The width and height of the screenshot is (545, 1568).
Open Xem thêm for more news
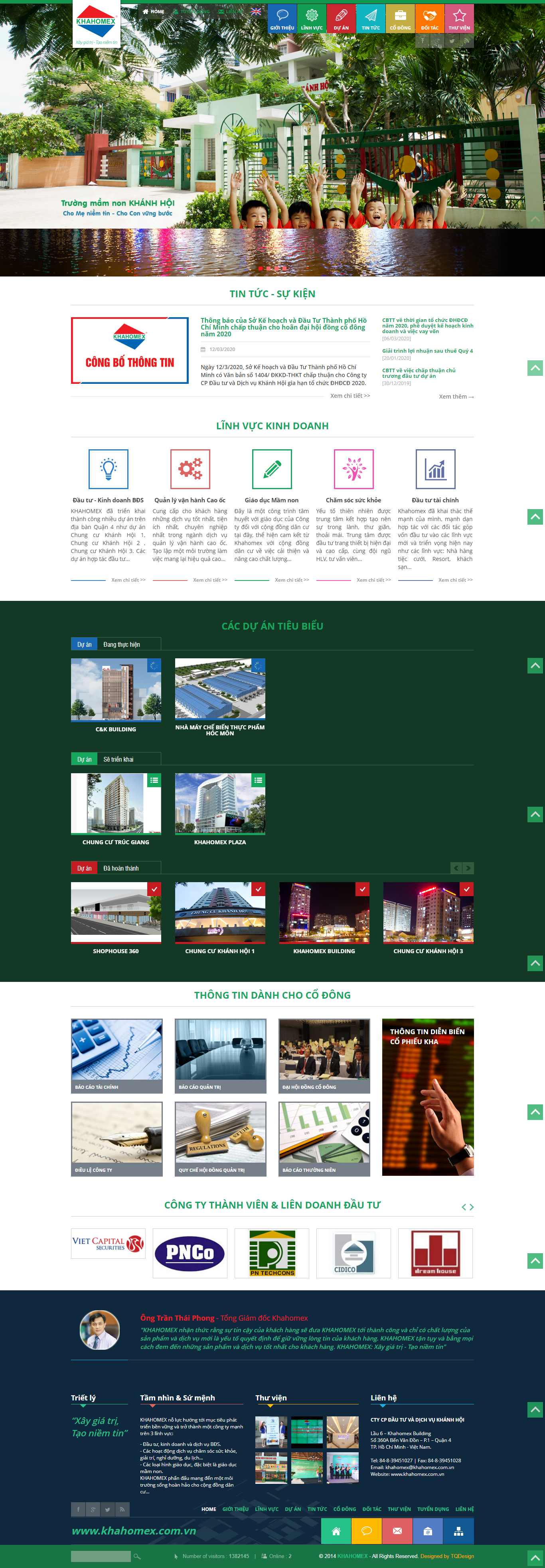456,397
